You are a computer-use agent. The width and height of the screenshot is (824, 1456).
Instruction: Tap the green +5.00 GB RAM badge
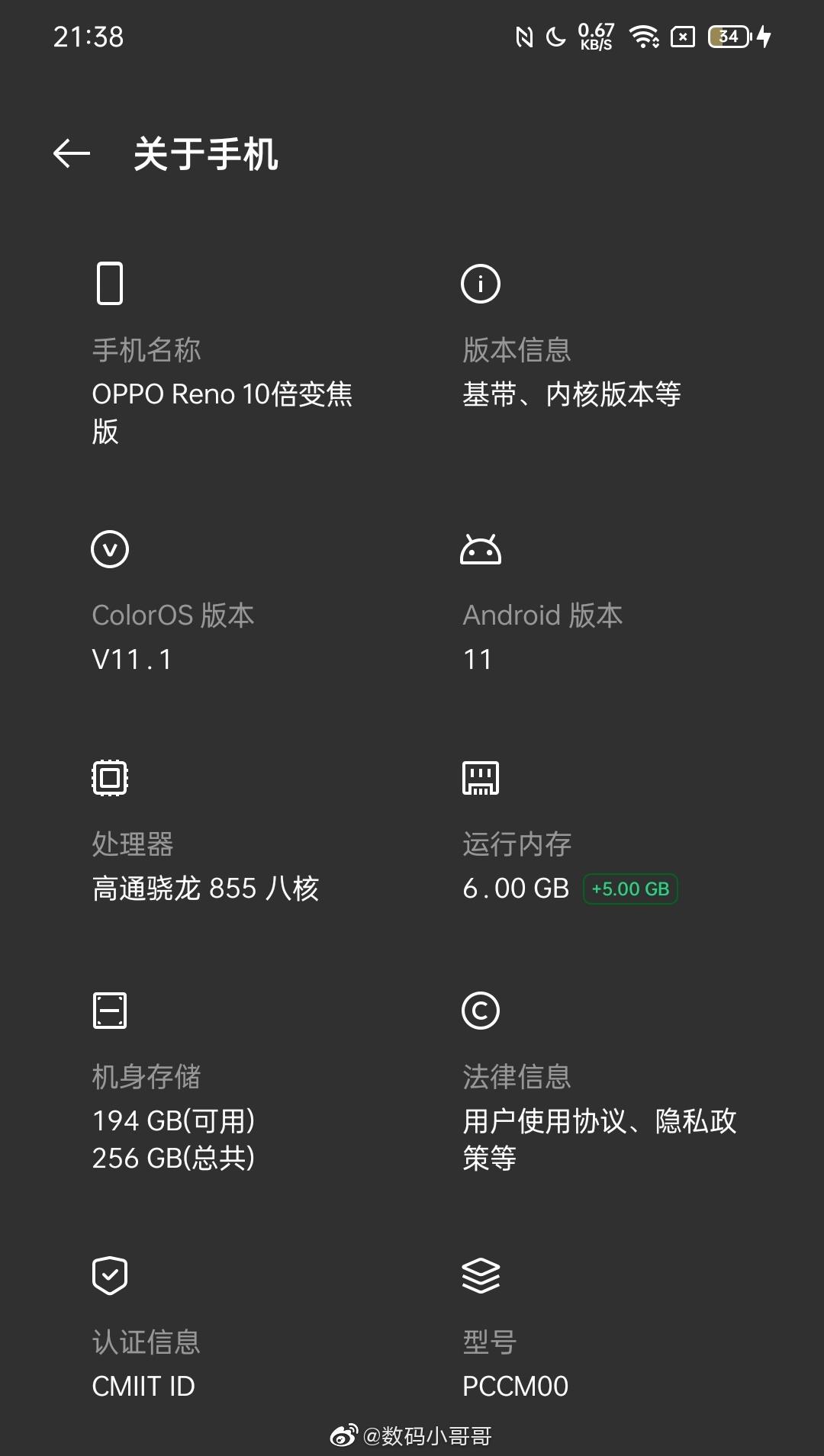[630, 888]
